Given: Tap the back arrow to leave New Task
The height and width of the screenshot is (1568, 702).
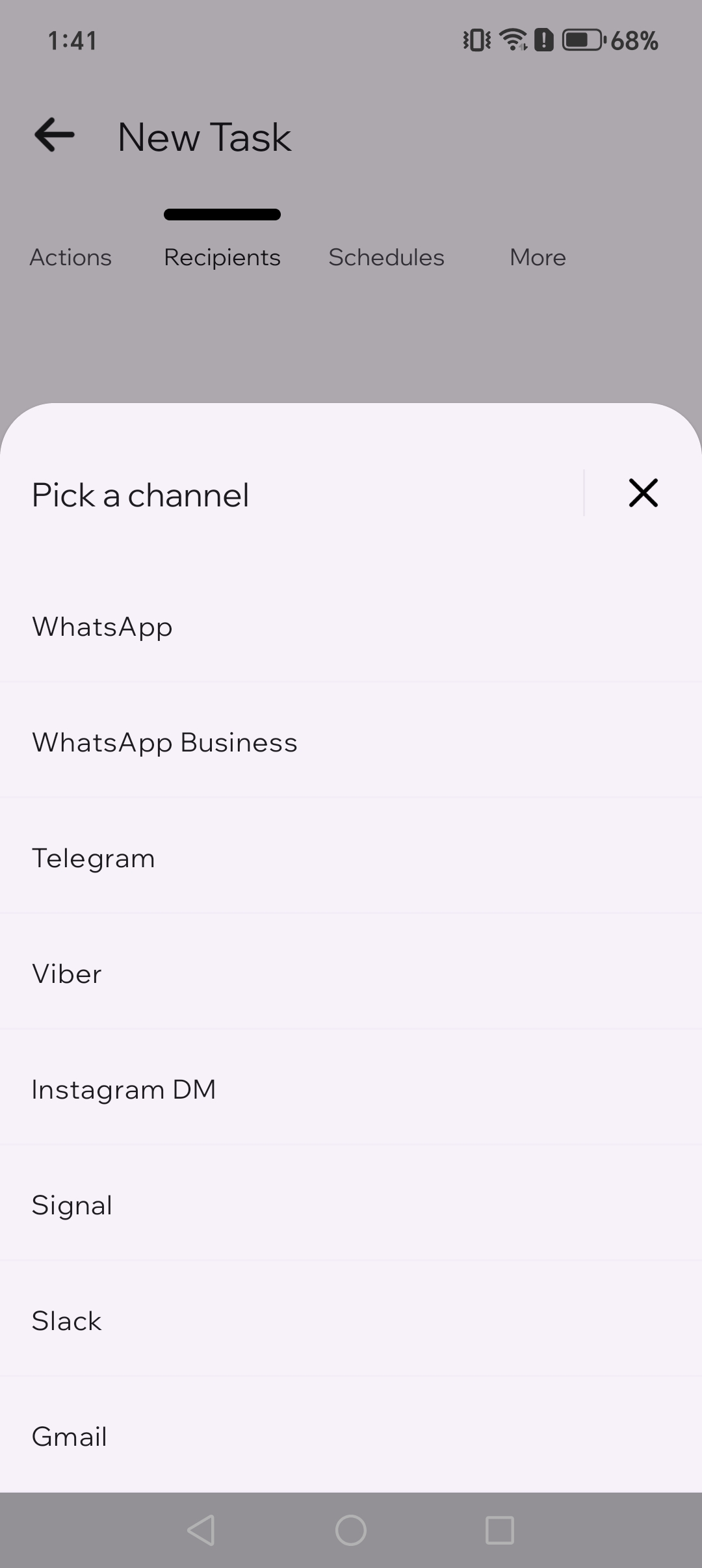Looking at the screenshot, I should pyautogui.click(x=54, y=135).
